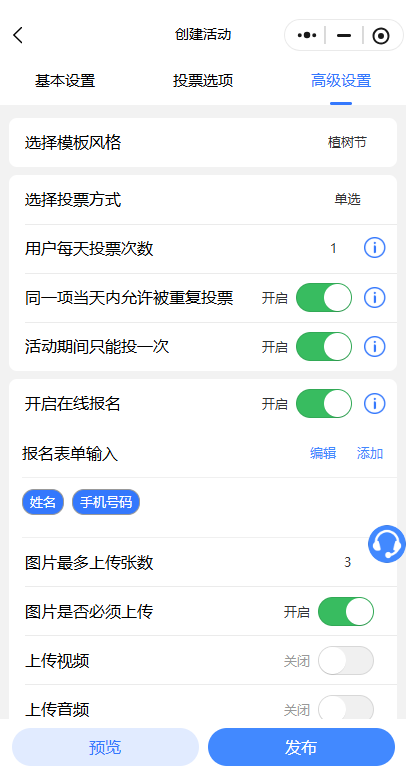This screenshot has width=406, height=769.
Task: Open the customer service headset button
Action: coord(387,544)
